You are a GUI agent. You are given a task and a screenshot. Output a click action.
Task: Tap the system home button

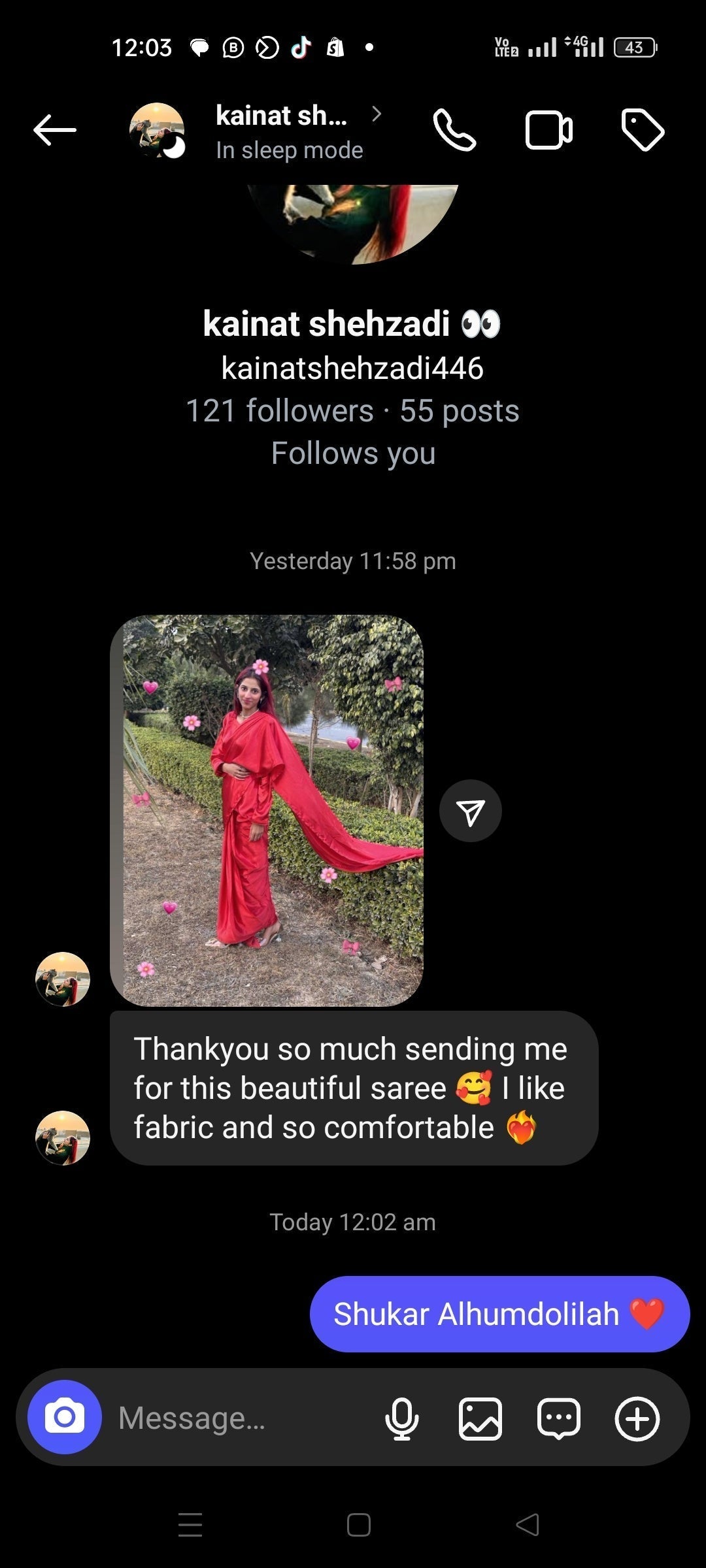coord(359,1525)
